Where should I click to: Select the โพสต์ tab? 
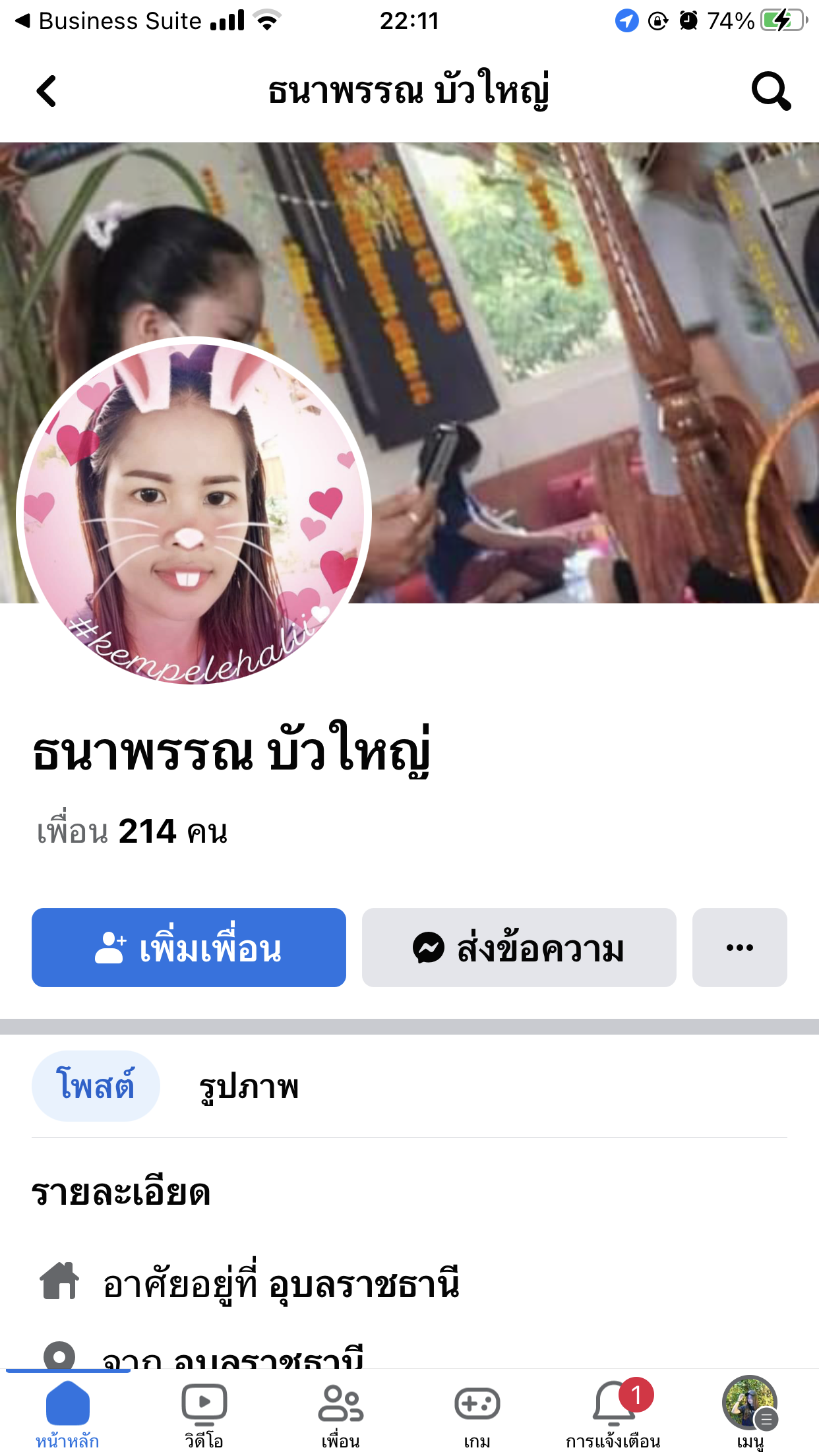coord(96,1085)
